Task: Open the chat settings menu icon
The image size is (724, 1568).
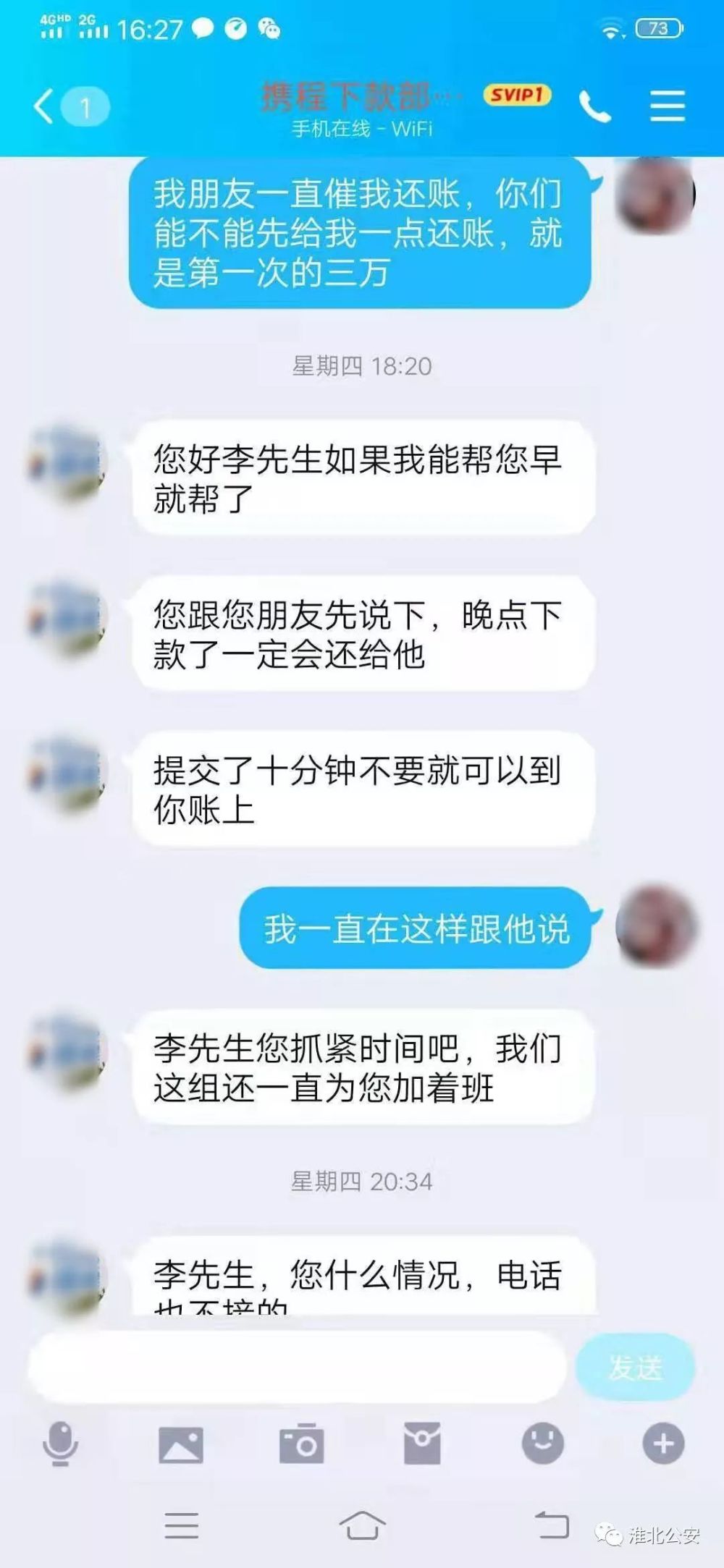Action: (x=667, y=106)
